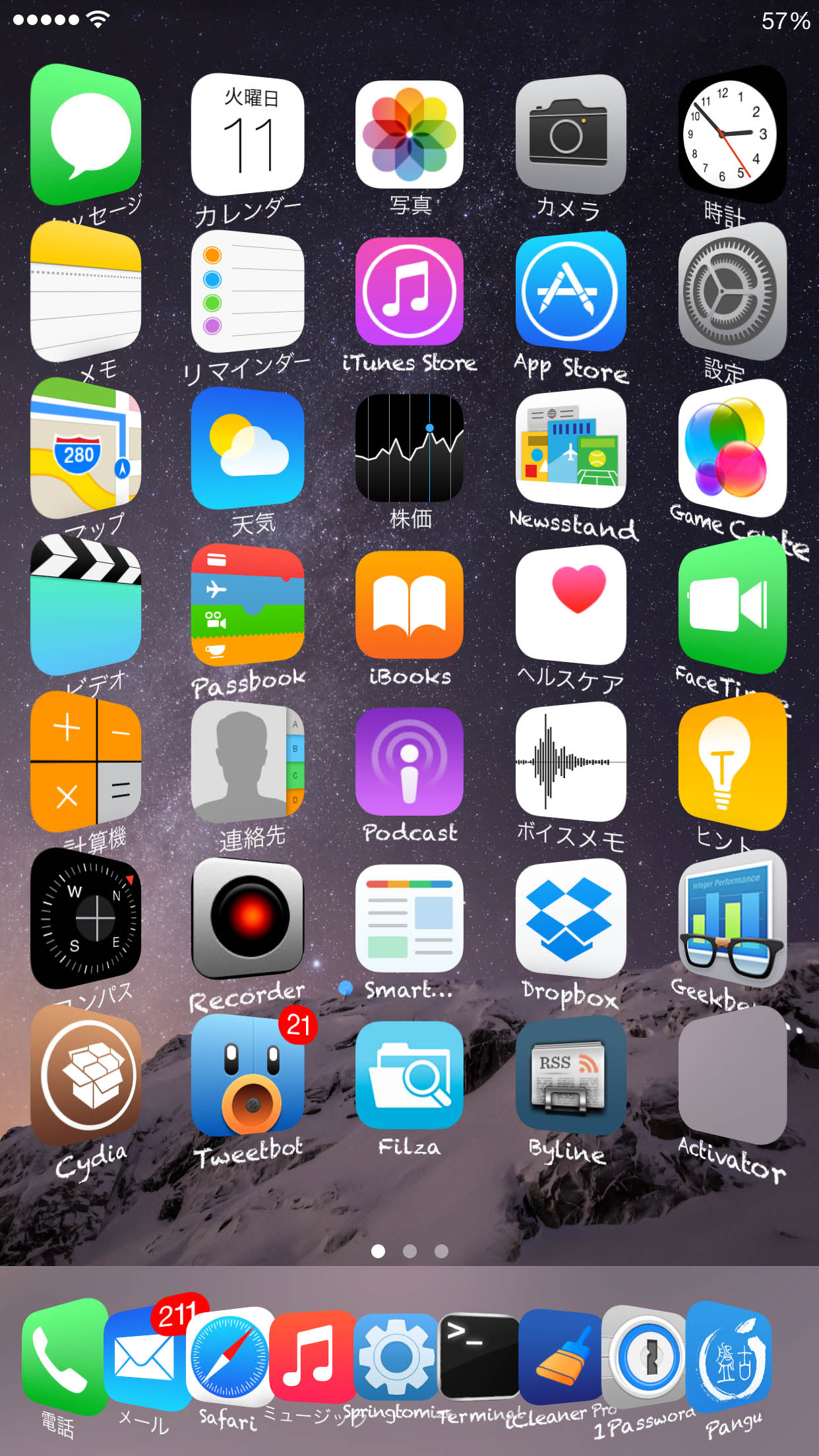Image resolution: width=819 pixels, height=1456 pixels.
Task: Launch the Weather app
Action: point(248,448)
